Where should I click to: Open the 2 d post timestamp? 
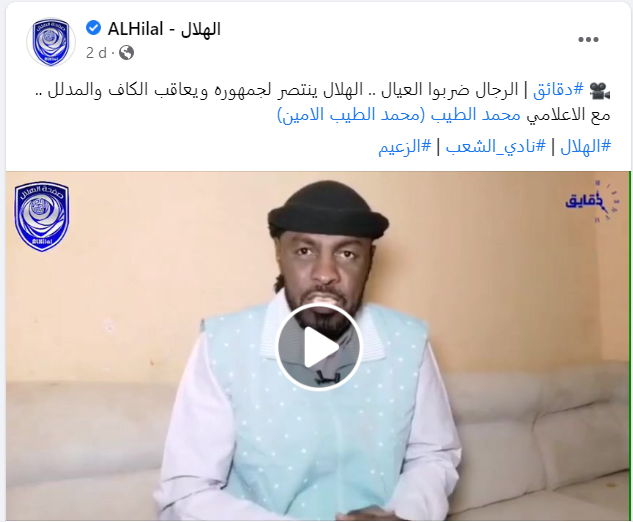point(96,53)
